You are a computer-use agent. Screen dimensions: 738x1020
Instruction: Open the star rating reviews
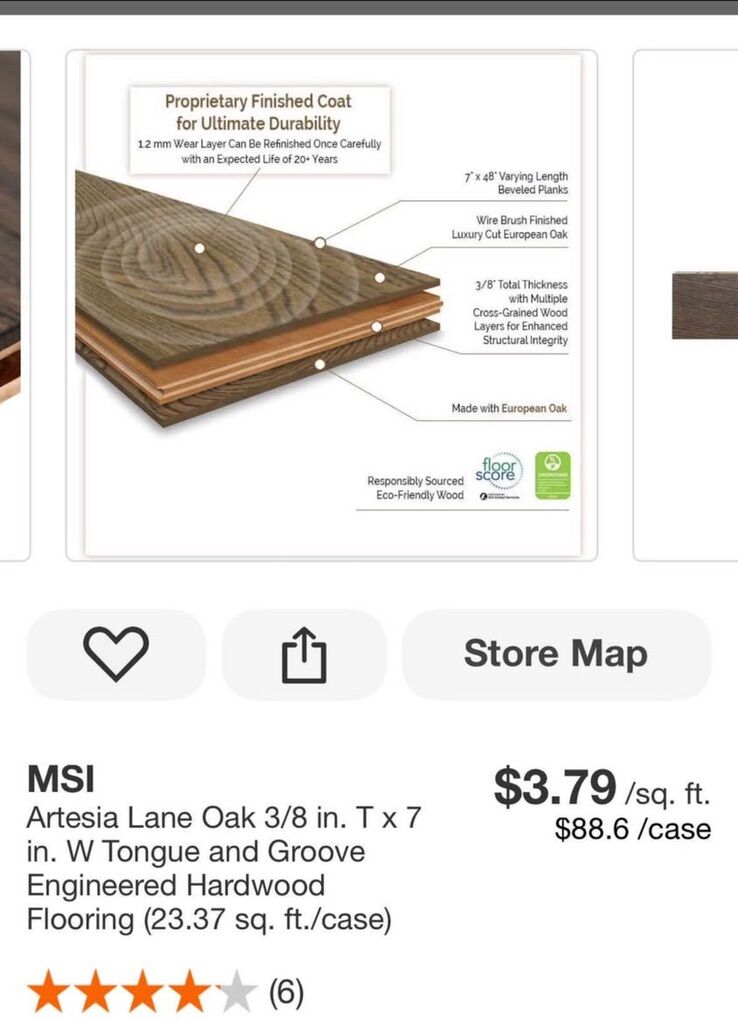(x=165, y=993)
